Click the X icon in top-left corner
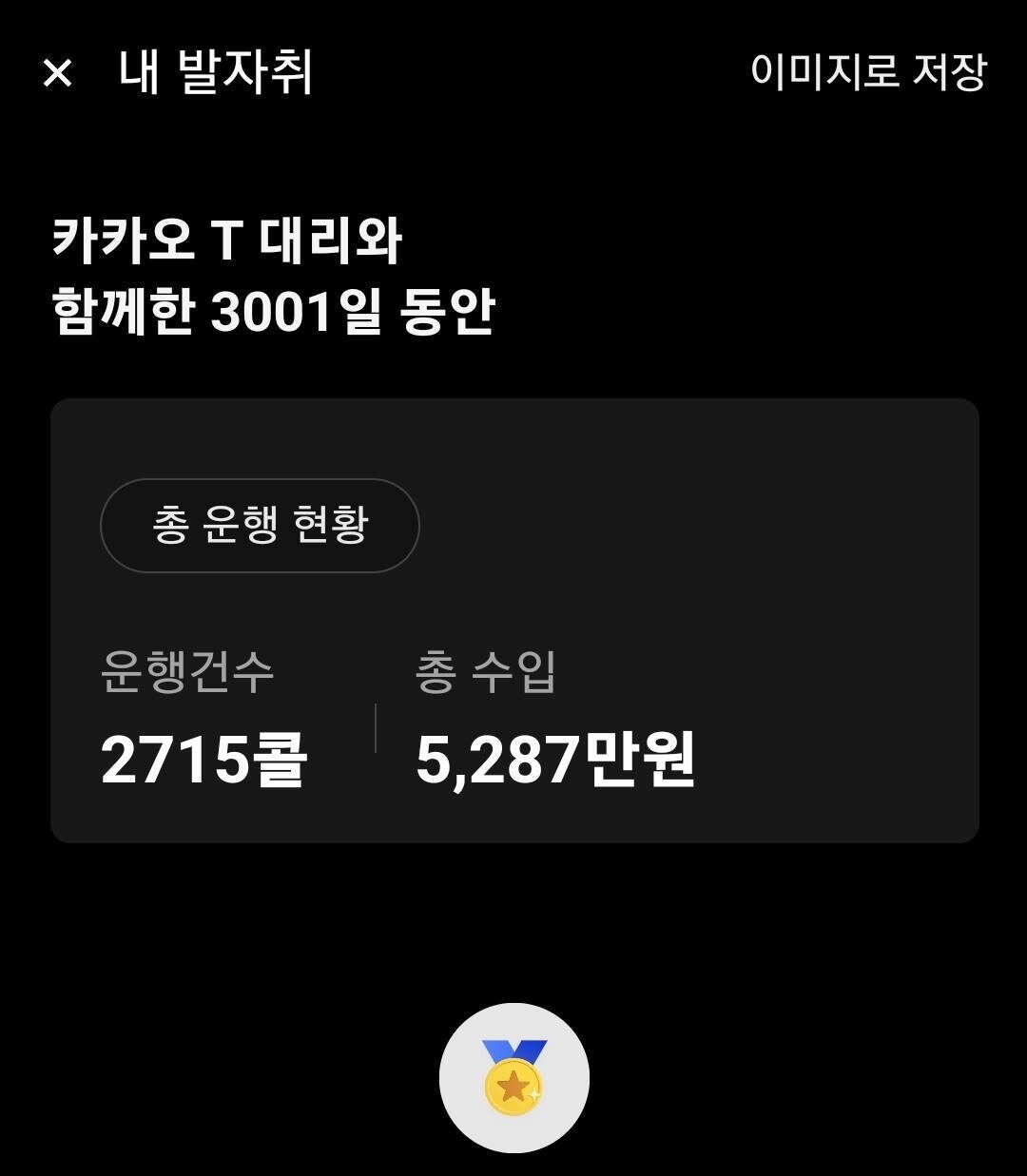This screenshot has height=1176, width=1027. pyautogui.click(x=59, y=74)
